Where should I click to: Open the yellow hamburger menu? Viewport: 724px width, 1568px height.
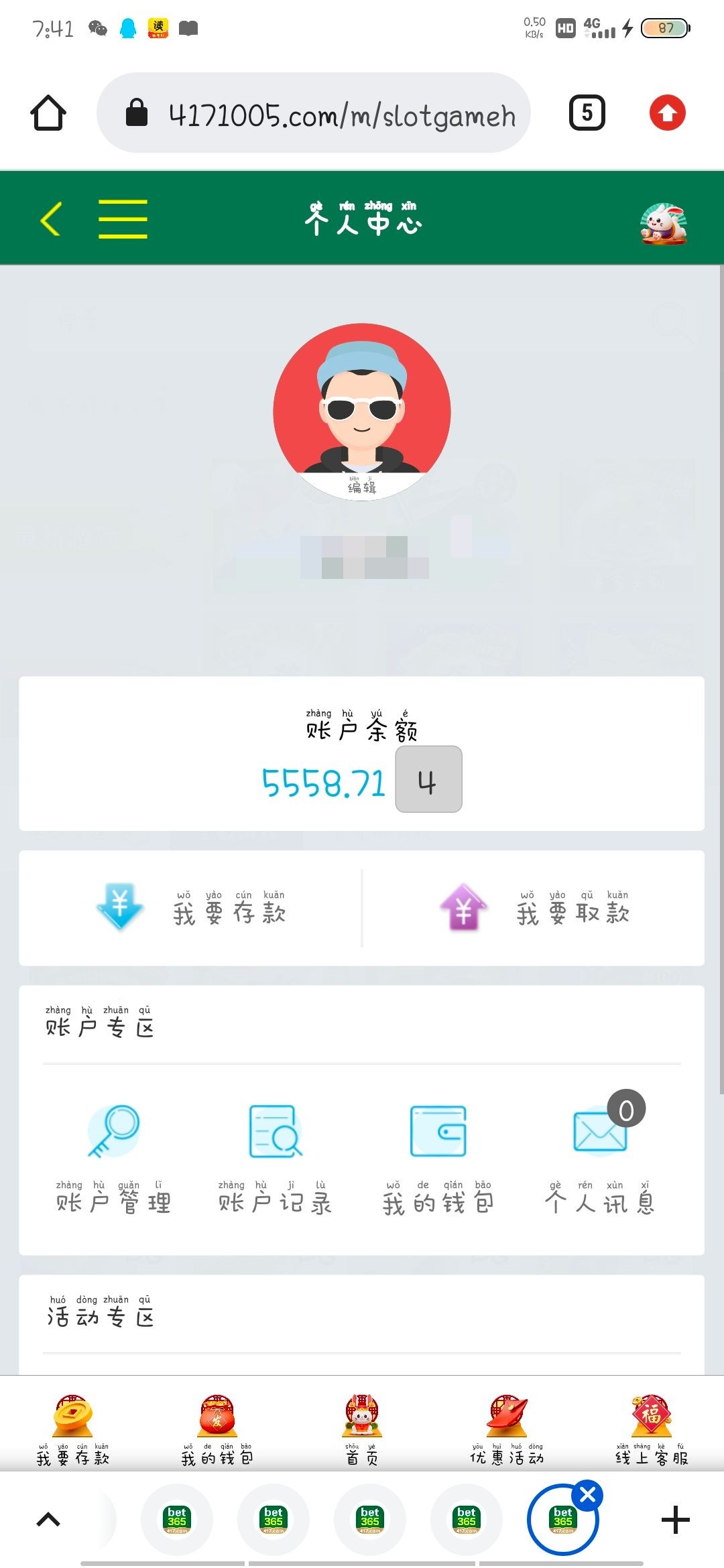click(x=123, y=218)
